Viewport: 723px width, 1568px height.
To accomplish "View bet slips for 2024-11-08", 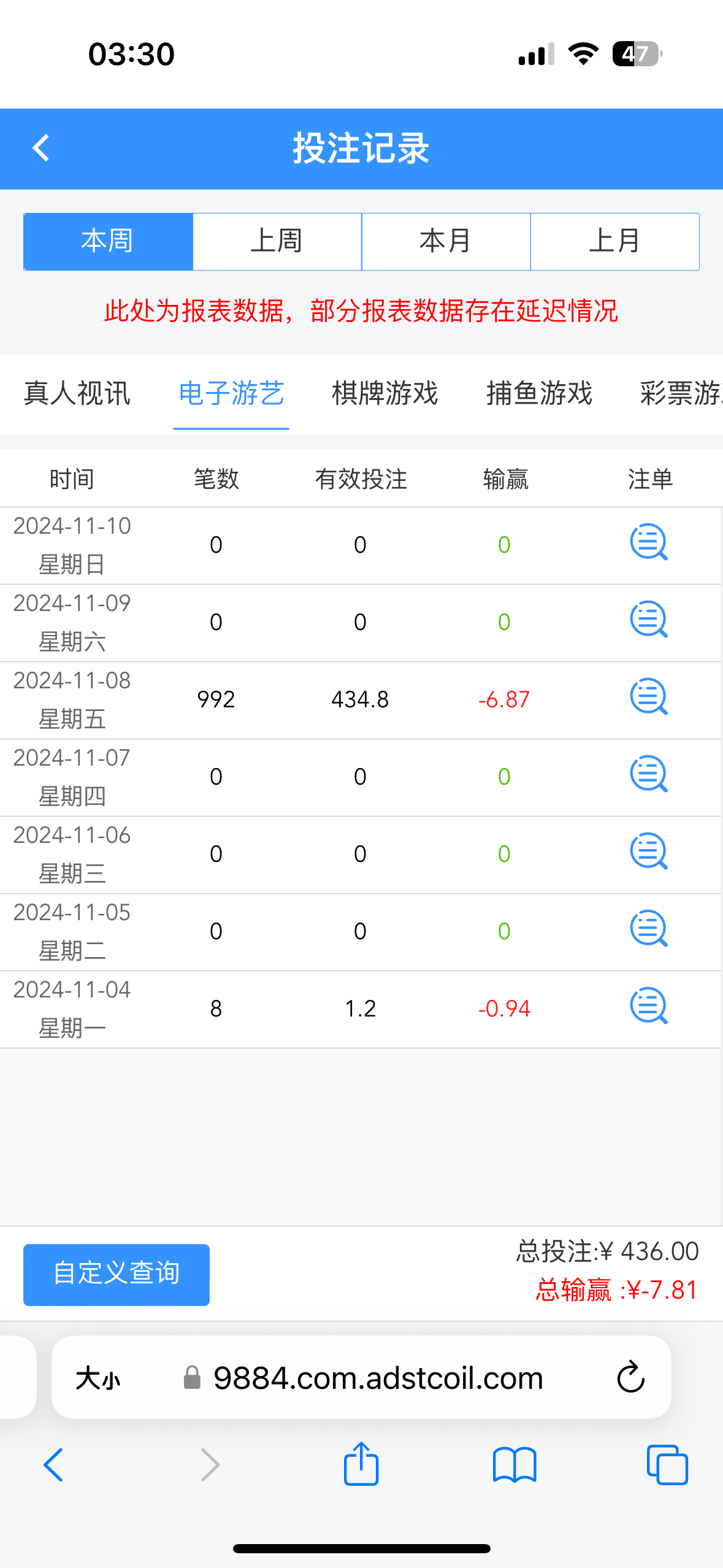I will 649,698.
